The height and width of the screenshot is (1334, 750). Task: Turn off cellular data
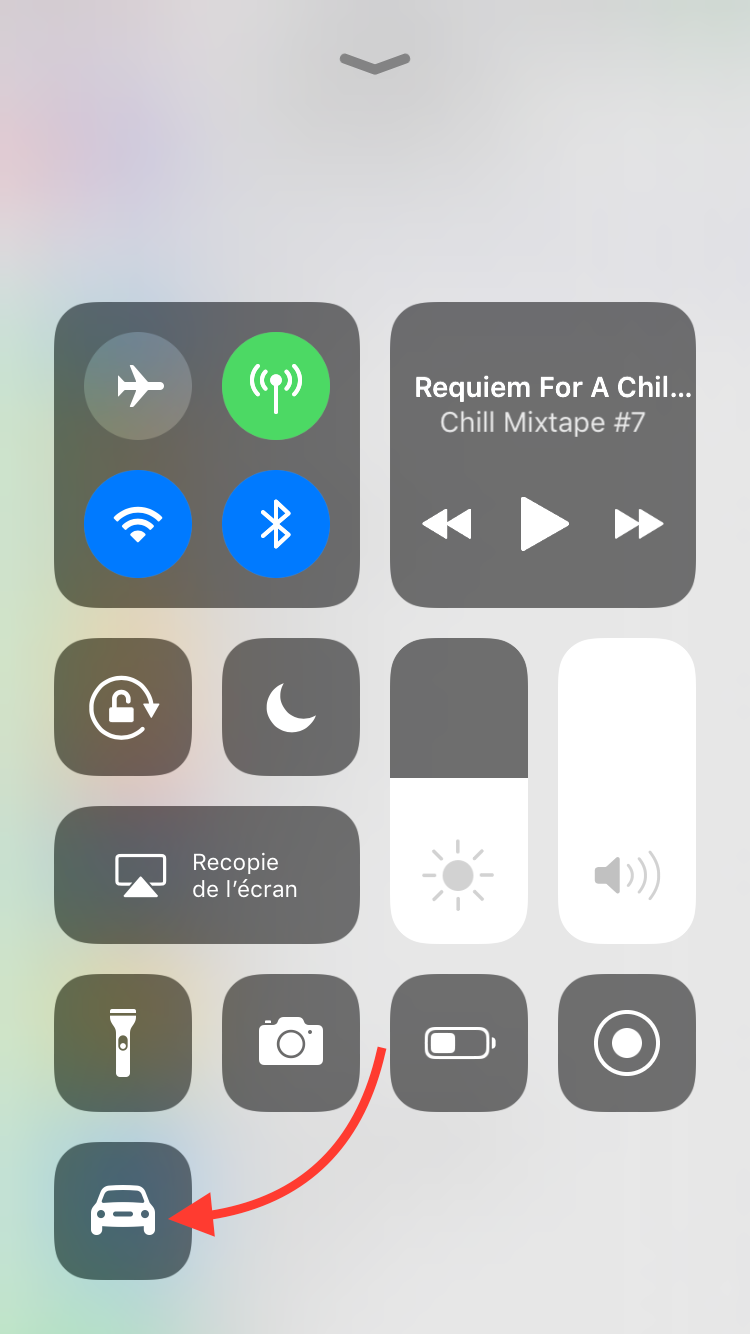[x=276, y=386]
